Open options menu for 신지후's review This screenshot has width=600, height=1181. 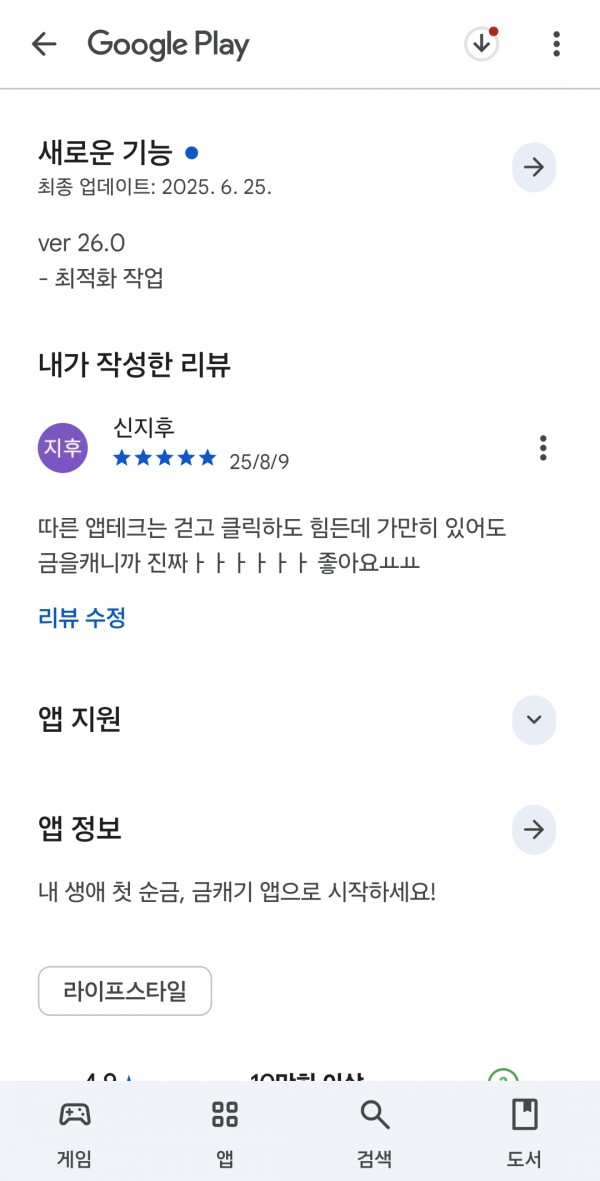click(x=543, y=448)
